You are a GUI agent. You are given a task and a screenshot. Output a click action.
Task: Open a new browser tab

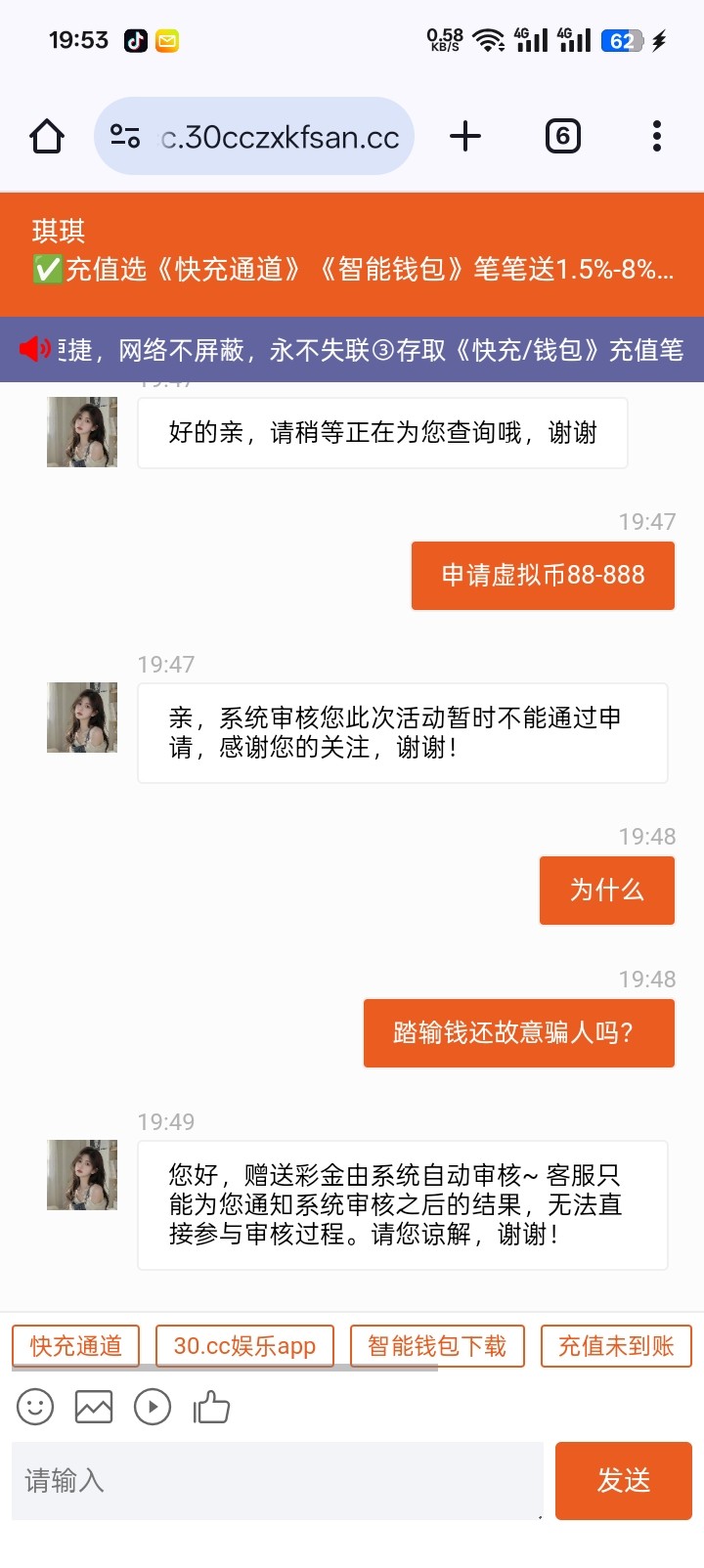tap(465, 137)
